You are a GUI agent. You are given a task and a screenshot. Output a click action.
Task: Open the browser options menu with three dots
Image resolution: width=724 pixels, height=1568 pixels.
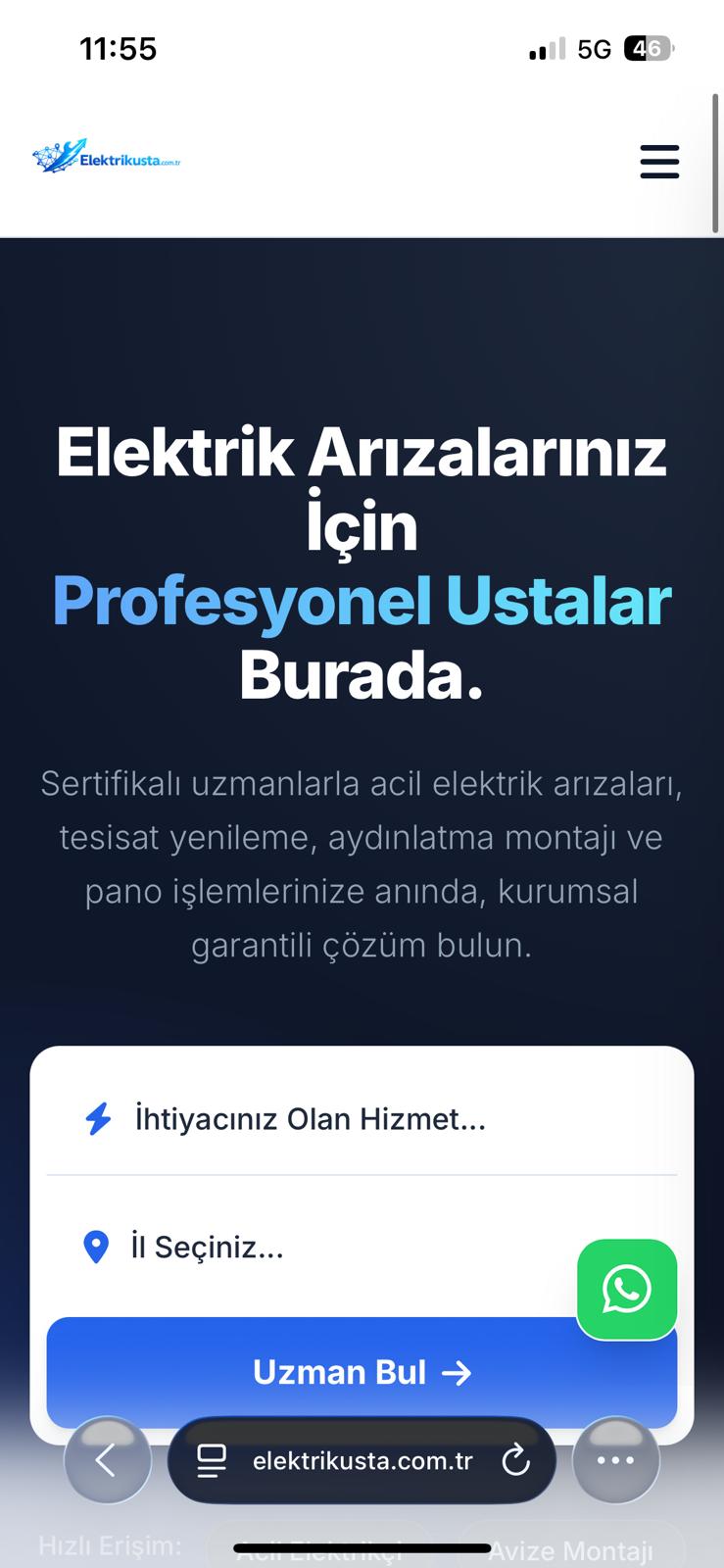click(615, 1459)
